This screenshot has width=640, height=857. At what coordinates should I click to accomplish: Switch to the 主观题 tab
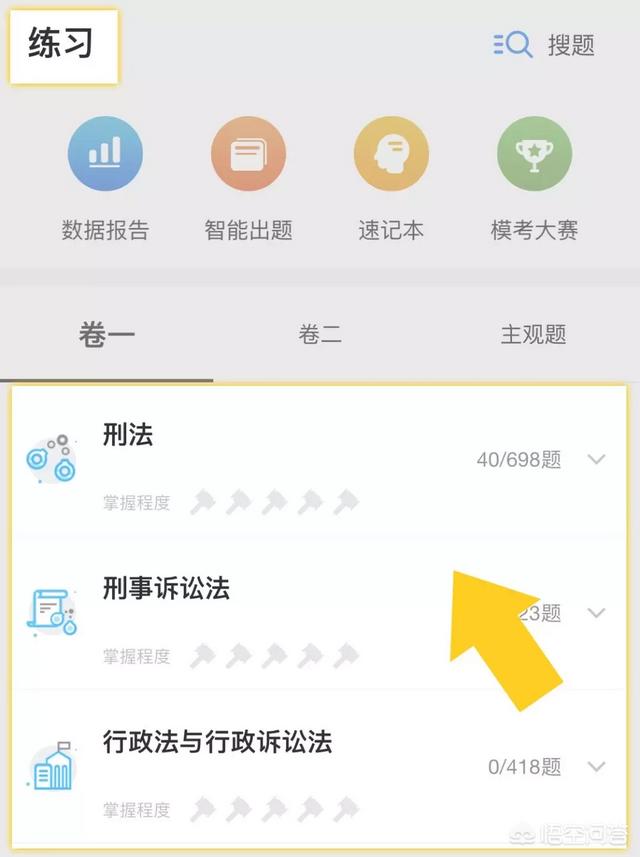pyautogui.click(x=533, y=335)
